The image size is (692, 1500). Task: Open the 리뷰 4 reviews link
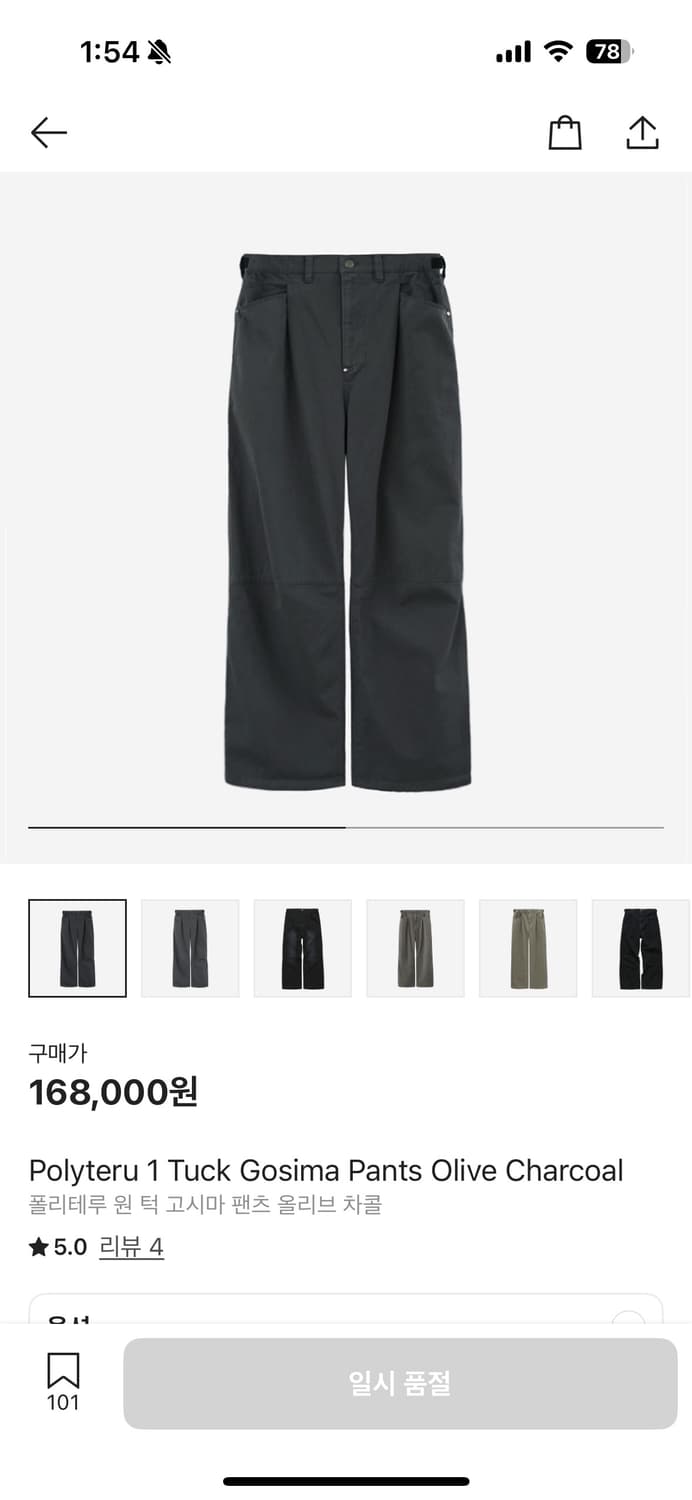[131, 1247]
